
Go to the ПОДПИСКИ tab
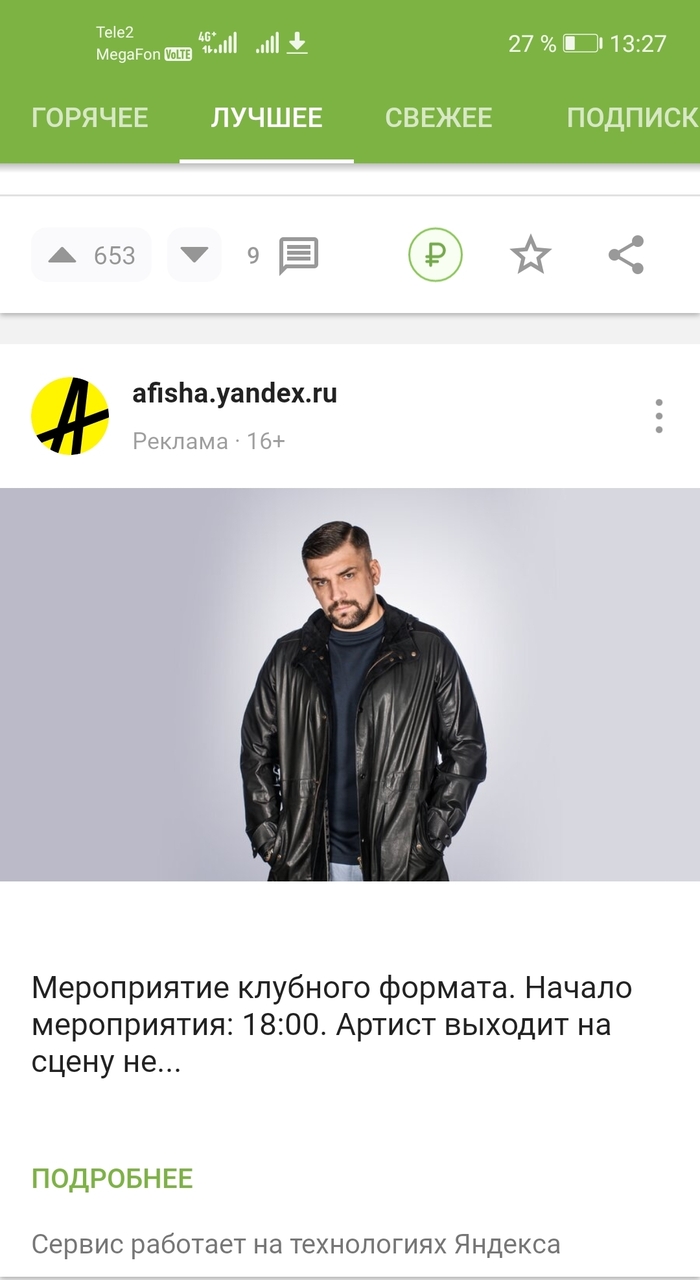(630, 118)
